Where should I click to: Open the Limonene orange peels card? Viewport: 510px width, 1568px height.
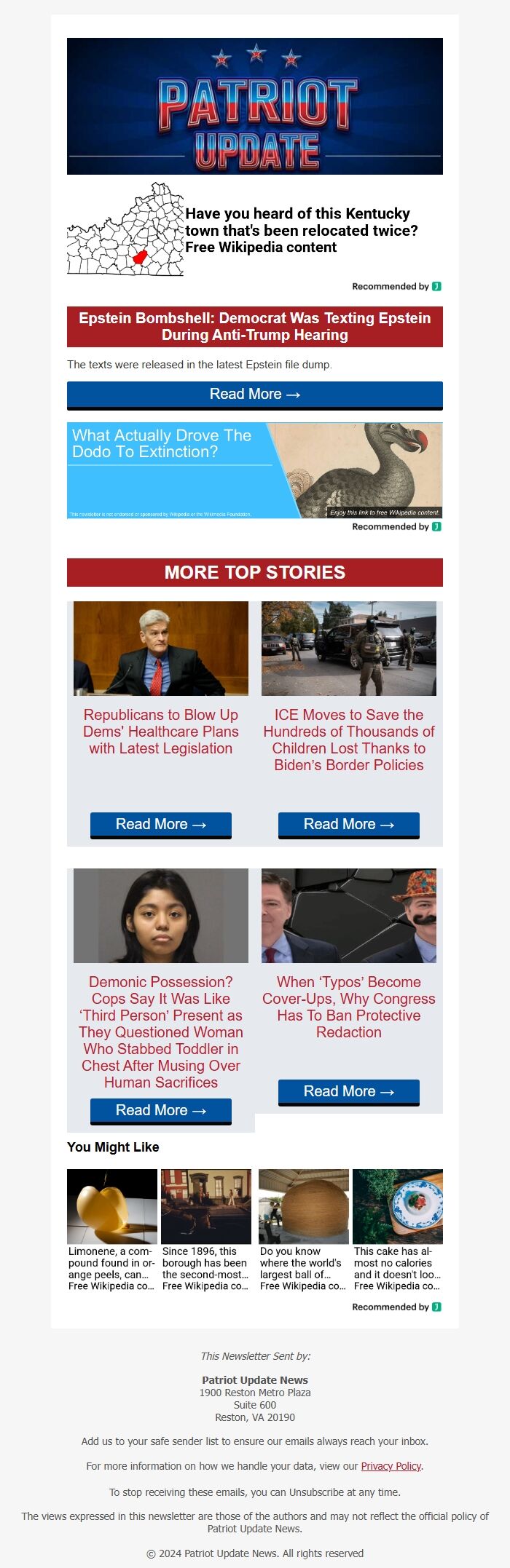tap(112, 1230)
